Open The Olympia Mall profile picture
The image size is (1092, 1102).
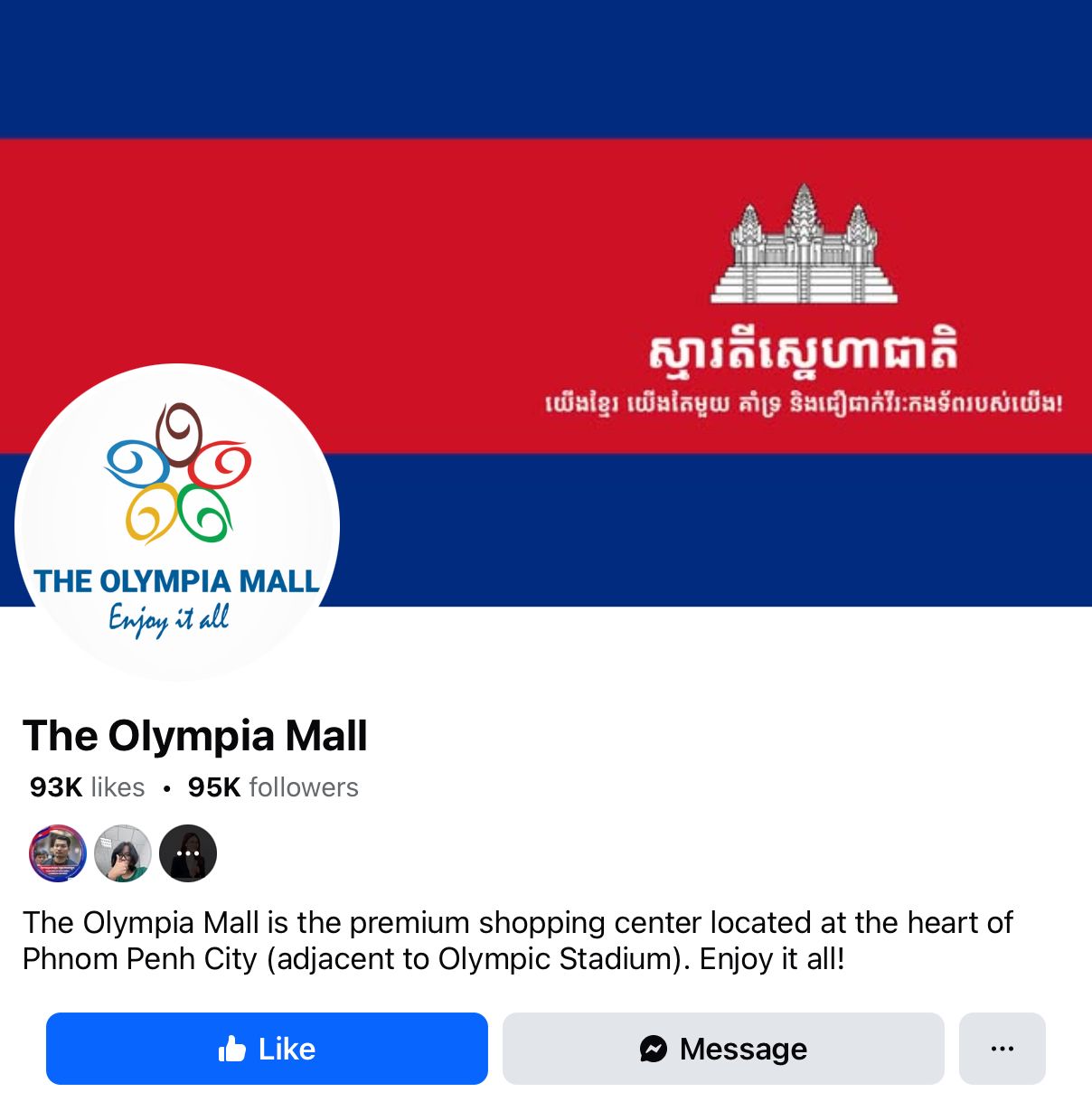coord(177,524)
